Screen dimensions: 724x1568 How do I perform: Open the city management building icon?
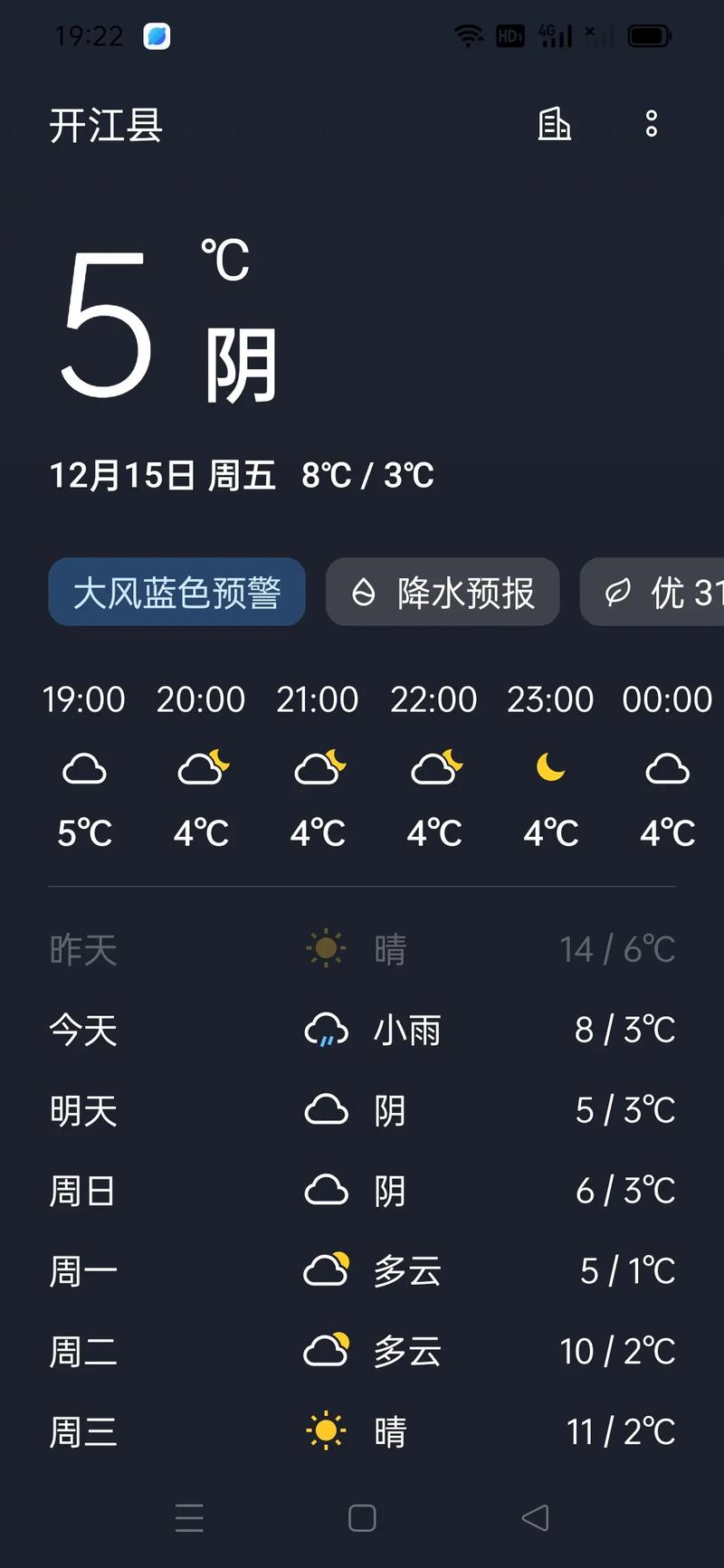(x=554, y=126)
